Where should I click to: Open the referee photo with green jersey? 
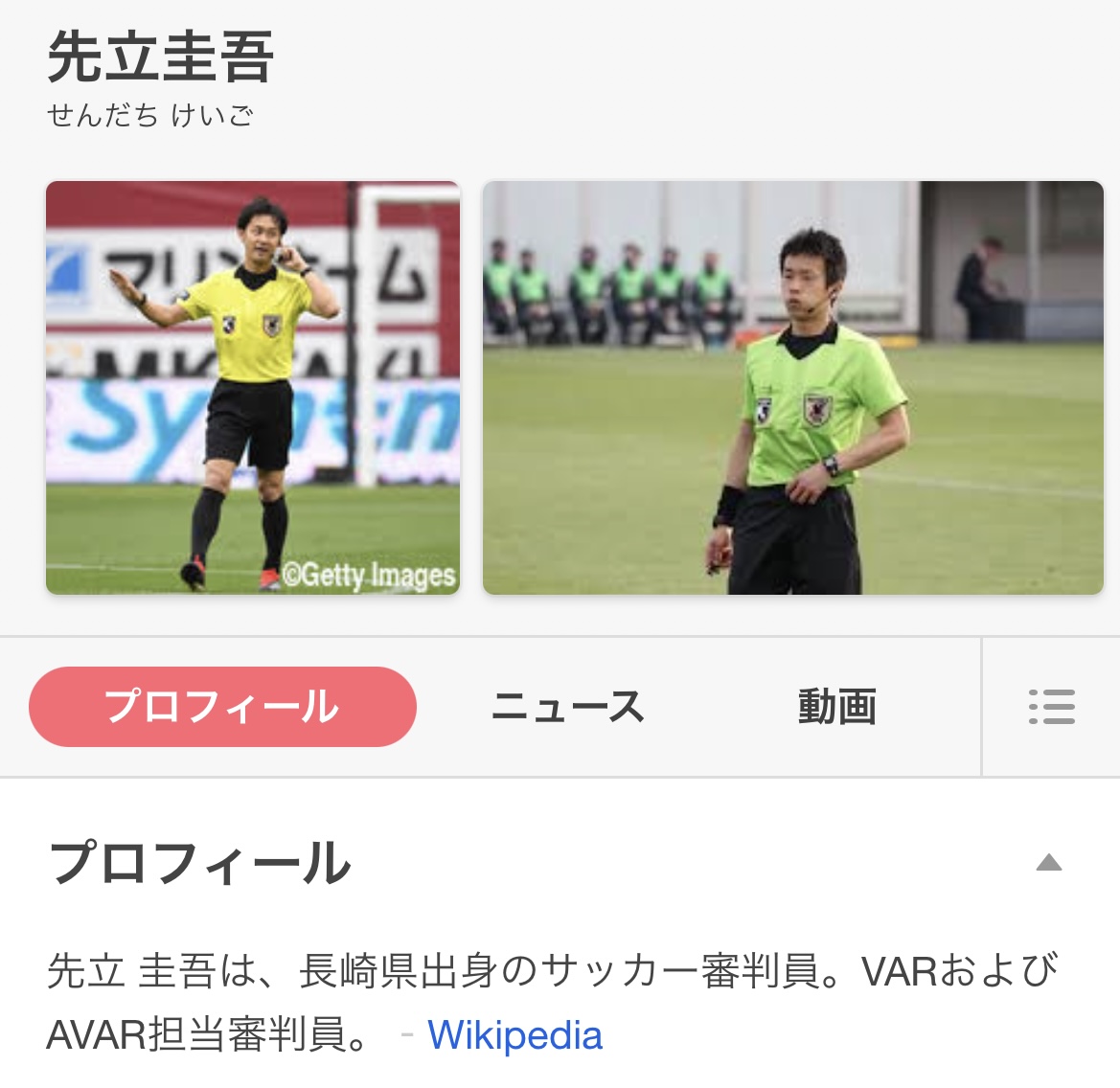pyautogui.click(x=792, y=388)
